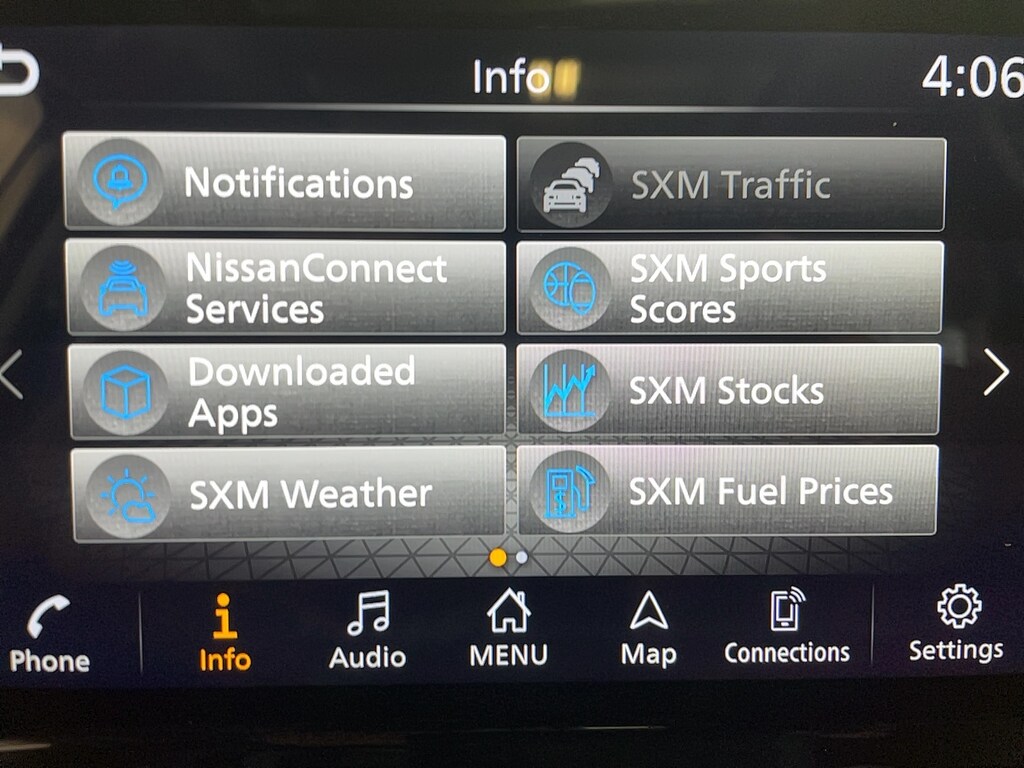The width and height of the screenshot is (1024, 768).
Task: Open Downloaded Apps
Action: pos(288,392)
